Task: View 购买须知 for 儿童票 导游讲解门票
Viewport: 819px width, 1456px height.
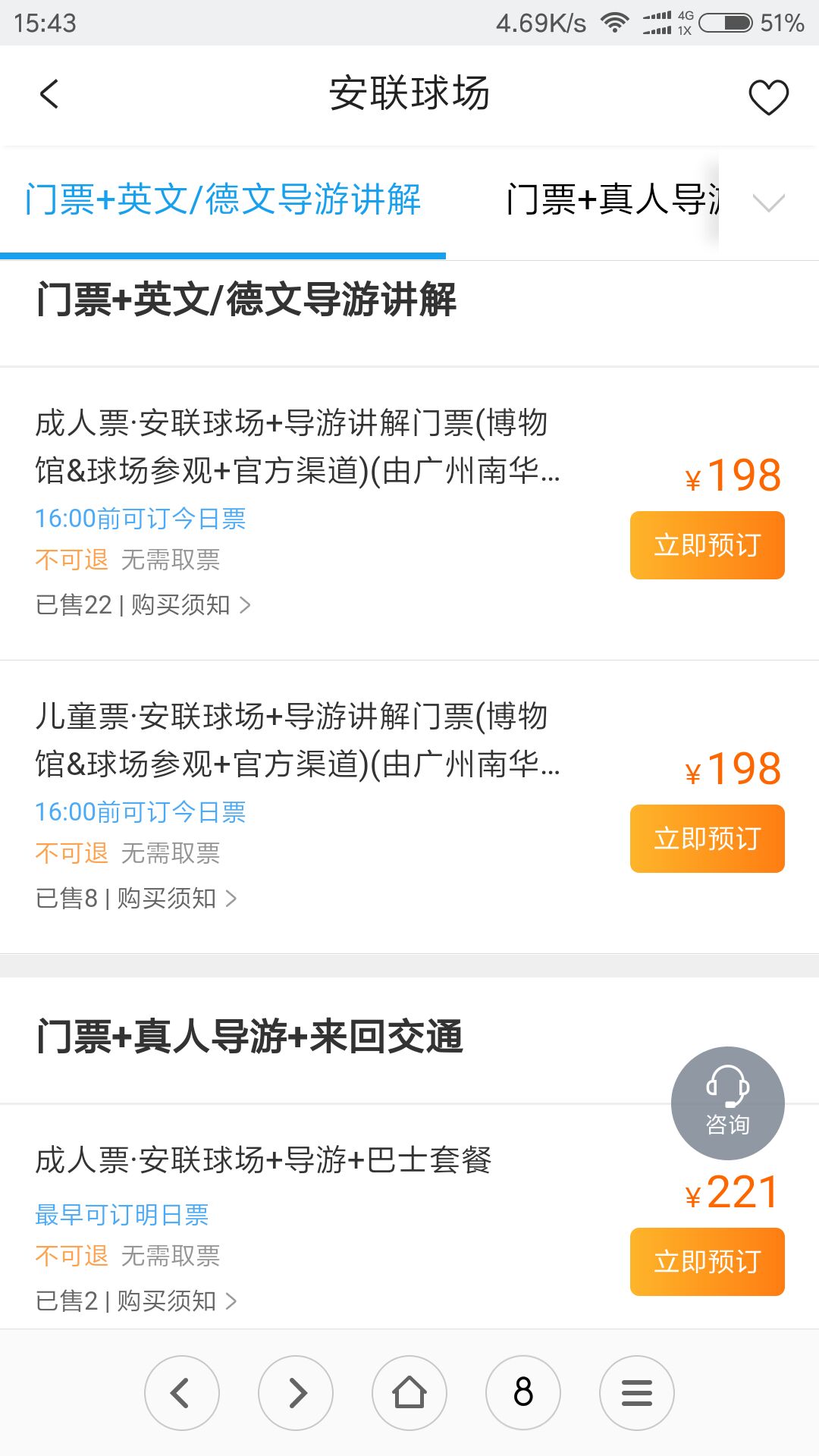Action: [176, 899]
